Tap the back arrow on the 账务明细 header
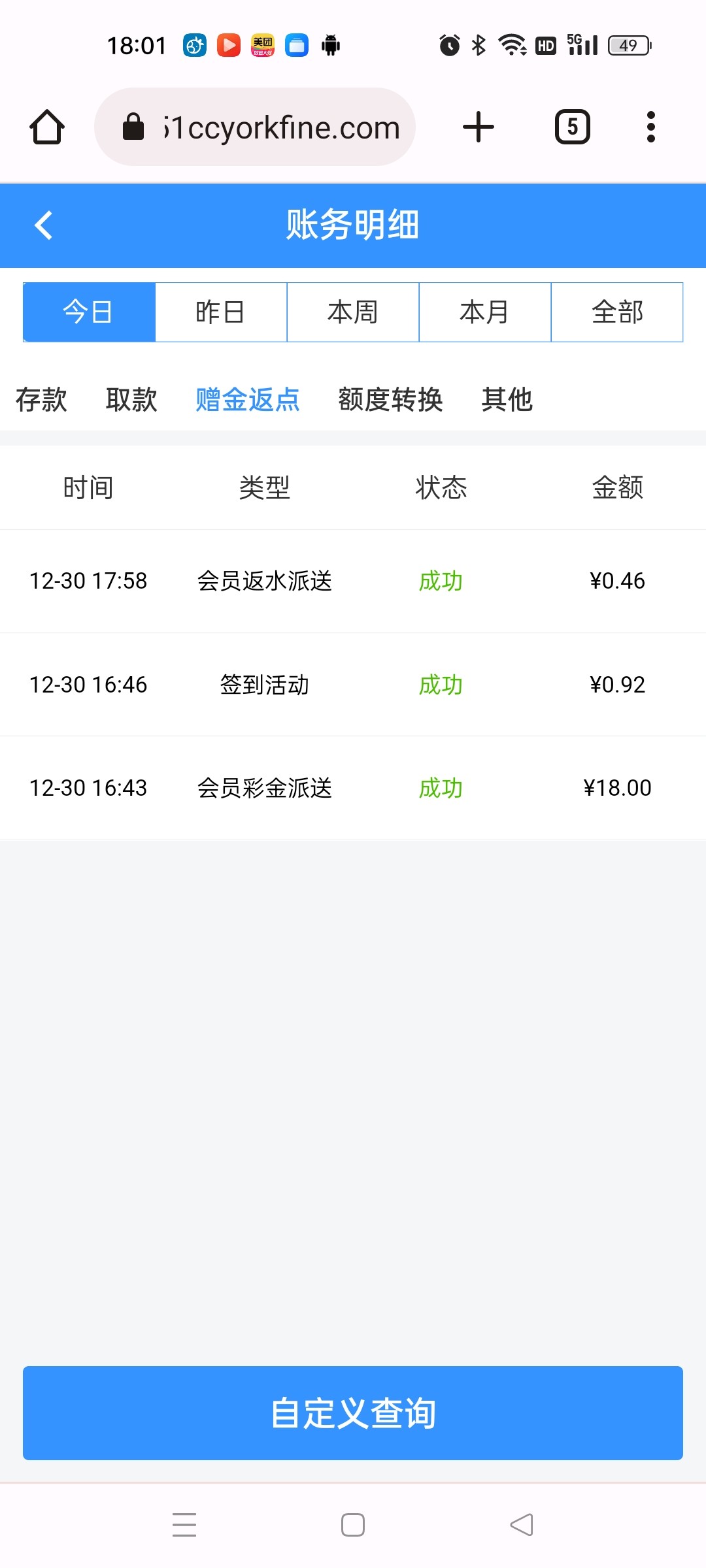Viewport: 706px width, 1568px height. (x=44, y=225)
